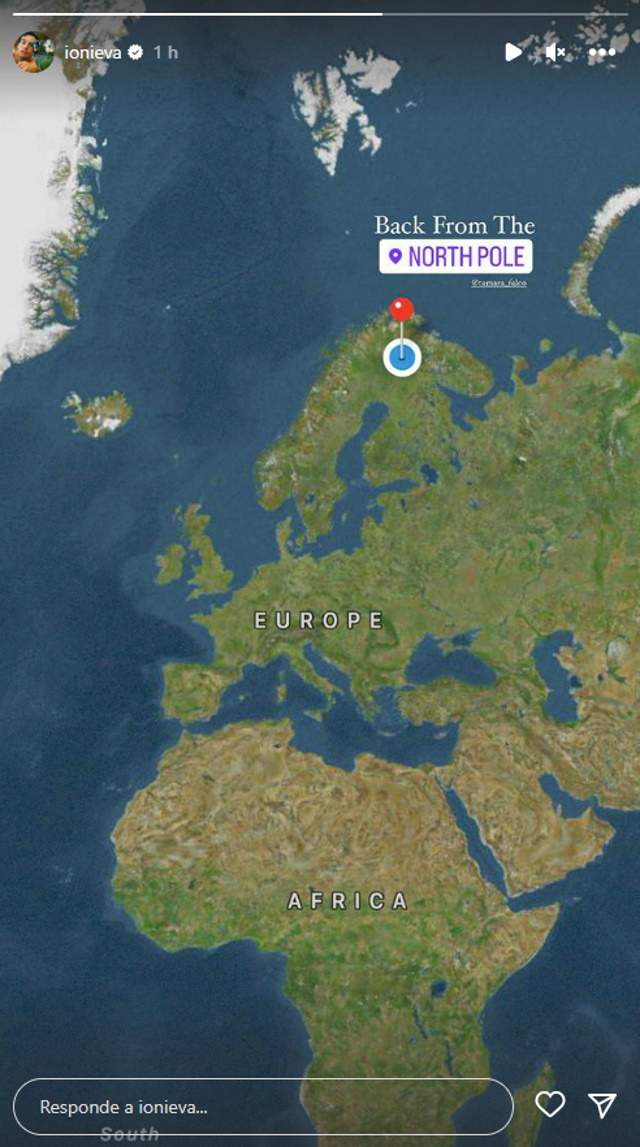Open the tamara_falco mention

tap(498, 284)
